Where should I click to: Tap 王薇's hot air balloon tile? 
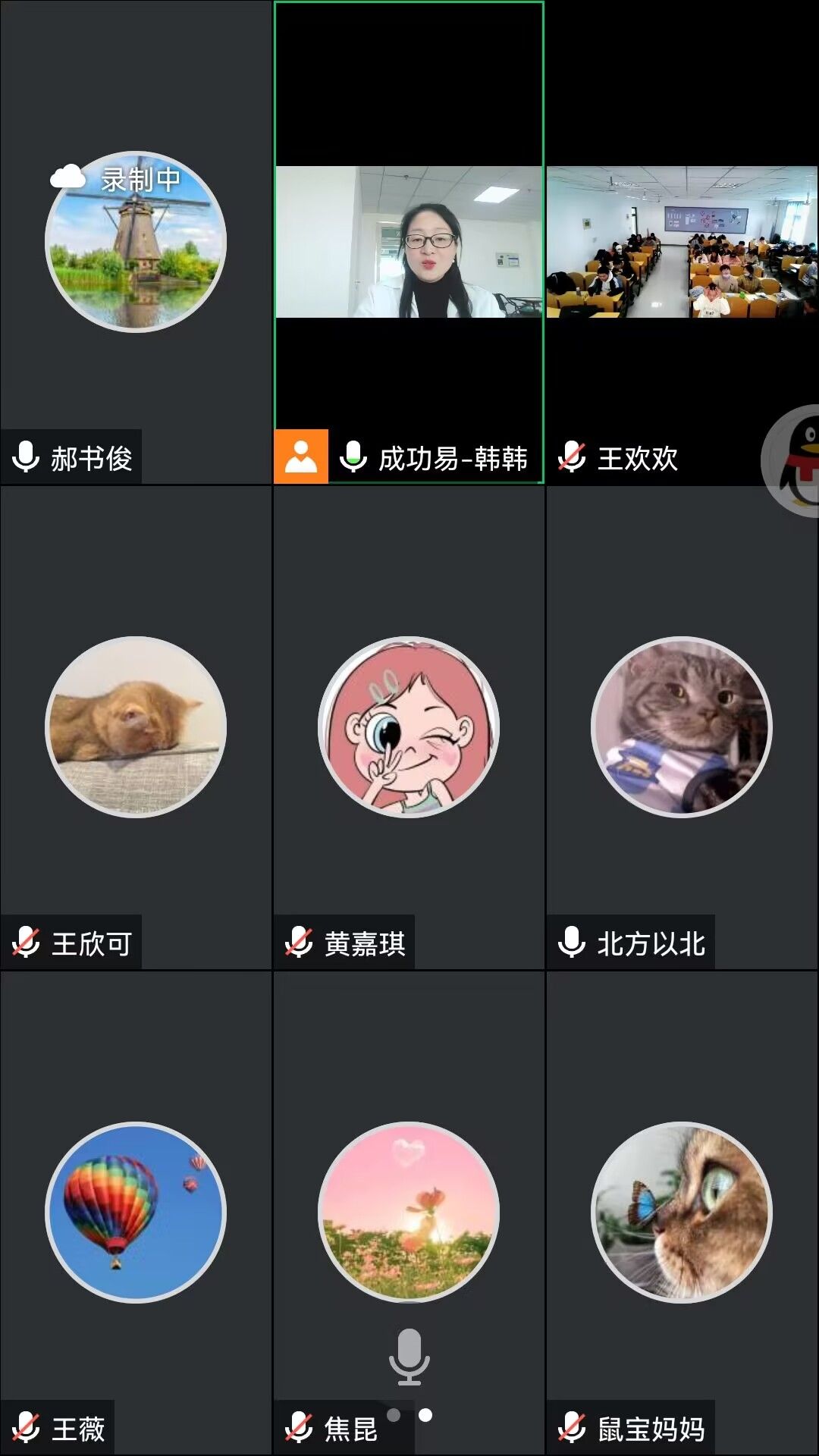tap(136, 1212)
